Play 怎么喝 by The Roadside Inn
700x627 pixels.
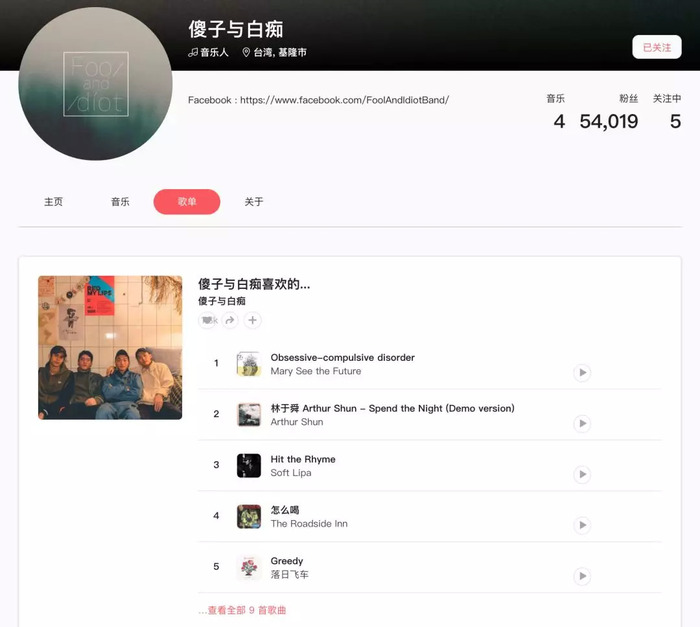[x=582, y=525]
